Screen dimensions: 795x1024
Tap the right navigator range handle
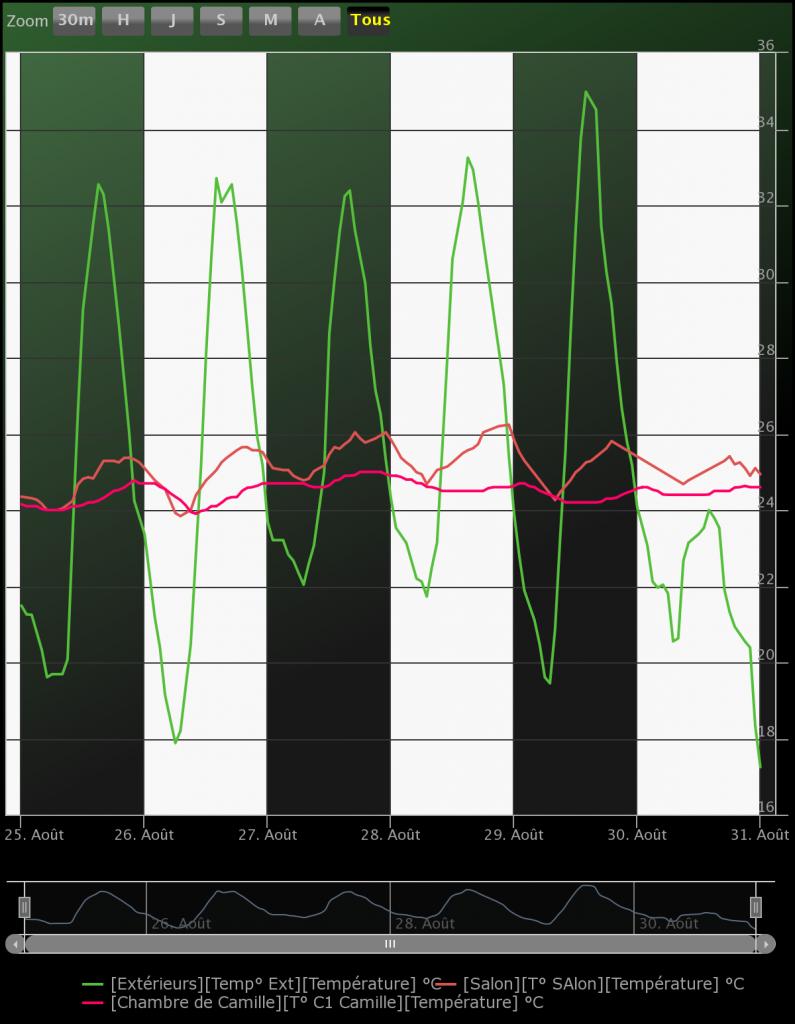756,907
